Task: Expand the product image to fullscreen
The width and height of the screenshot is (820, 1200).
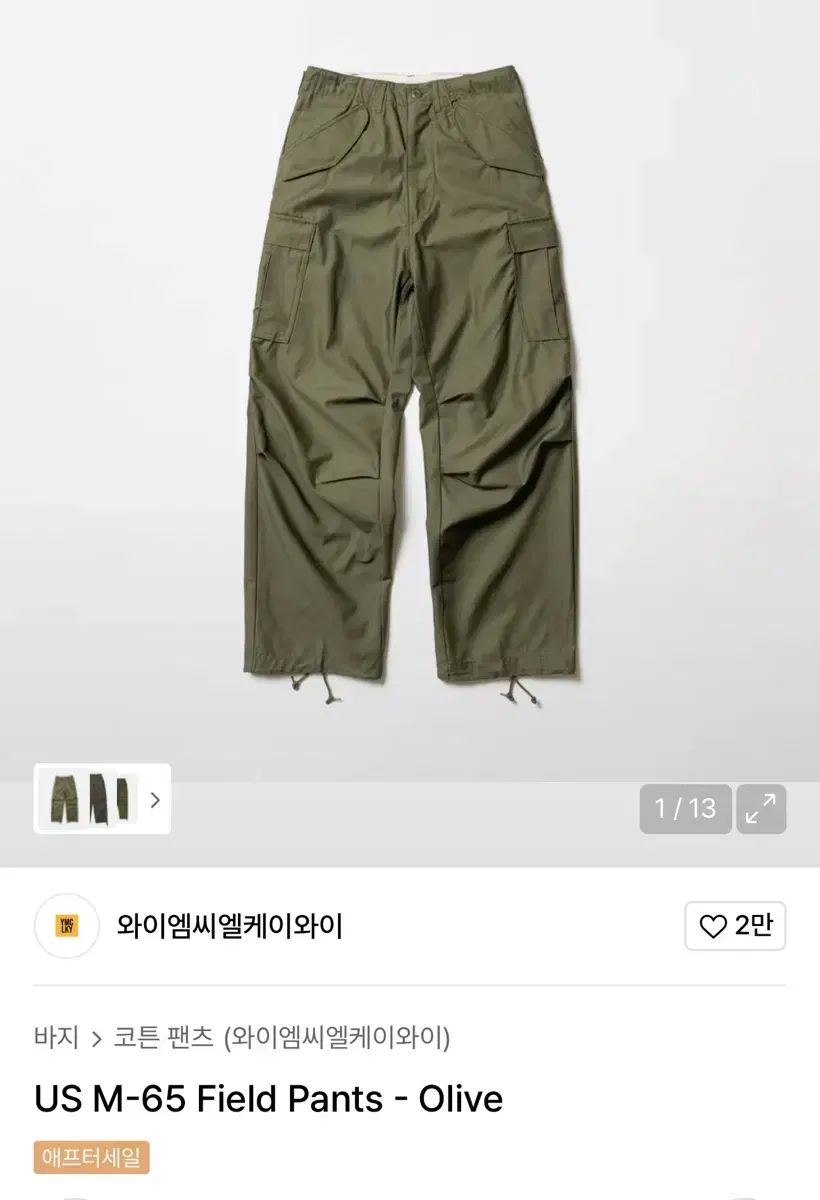Action: point(761,809)
